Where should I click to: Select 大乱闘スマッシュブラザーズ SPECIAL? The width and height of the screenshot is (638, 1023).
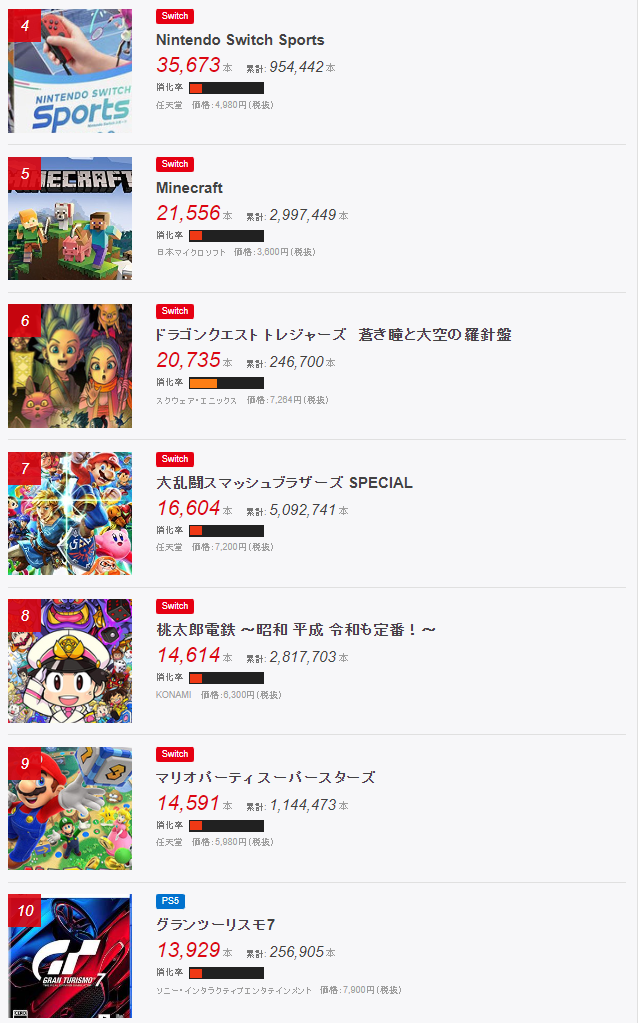coord(284,483)
